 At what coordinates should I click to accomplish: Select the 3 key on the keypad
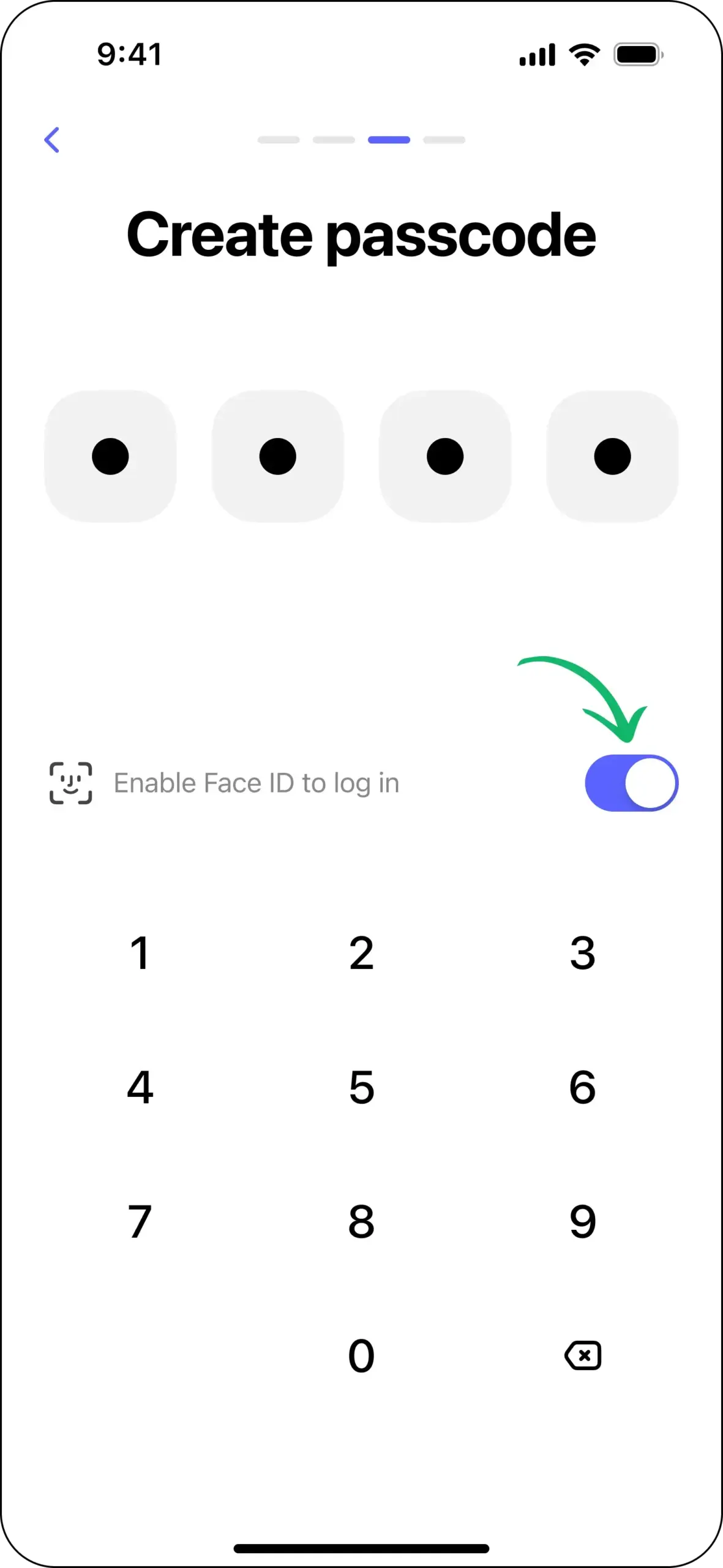pos(582,953)
